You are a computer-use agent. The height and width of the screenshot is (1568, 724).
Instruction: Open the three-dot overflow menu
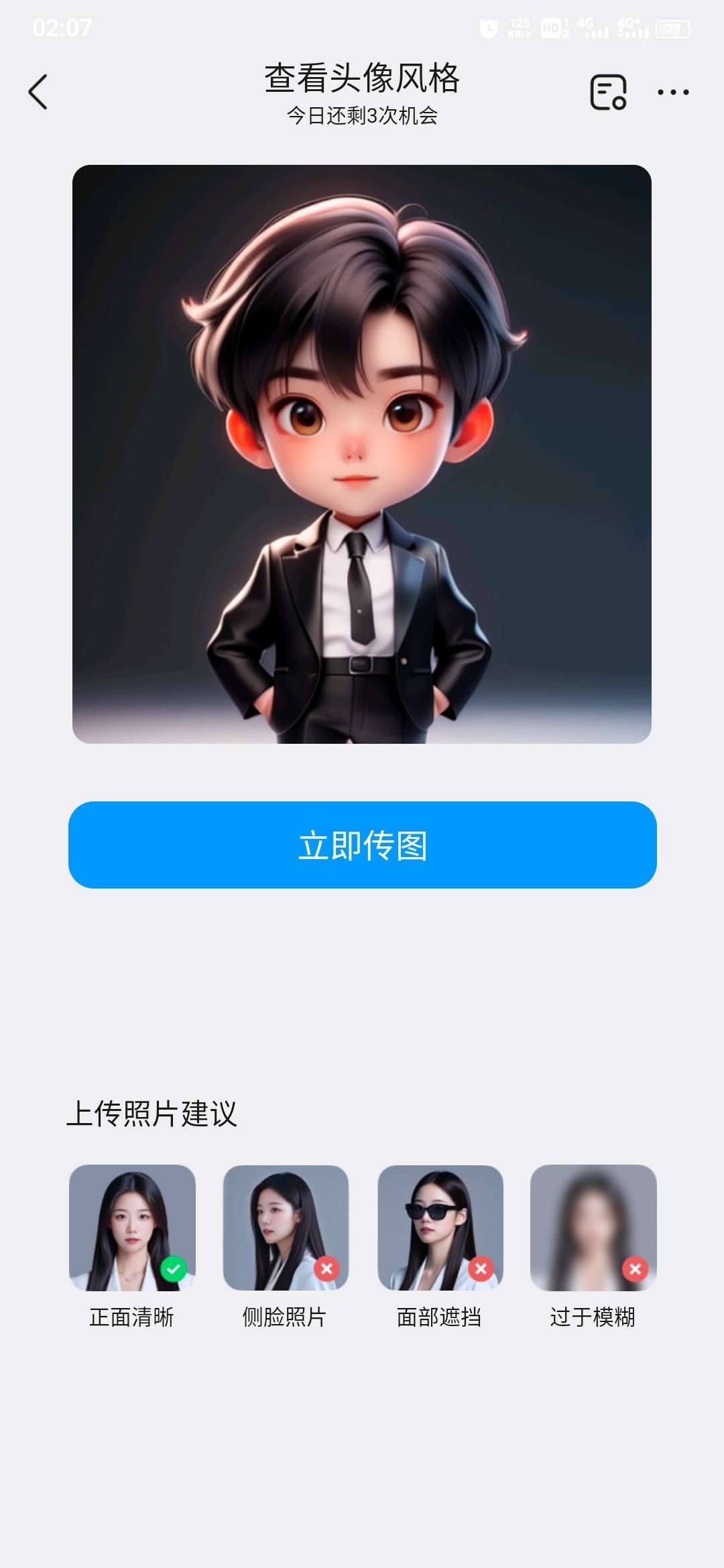673,92
